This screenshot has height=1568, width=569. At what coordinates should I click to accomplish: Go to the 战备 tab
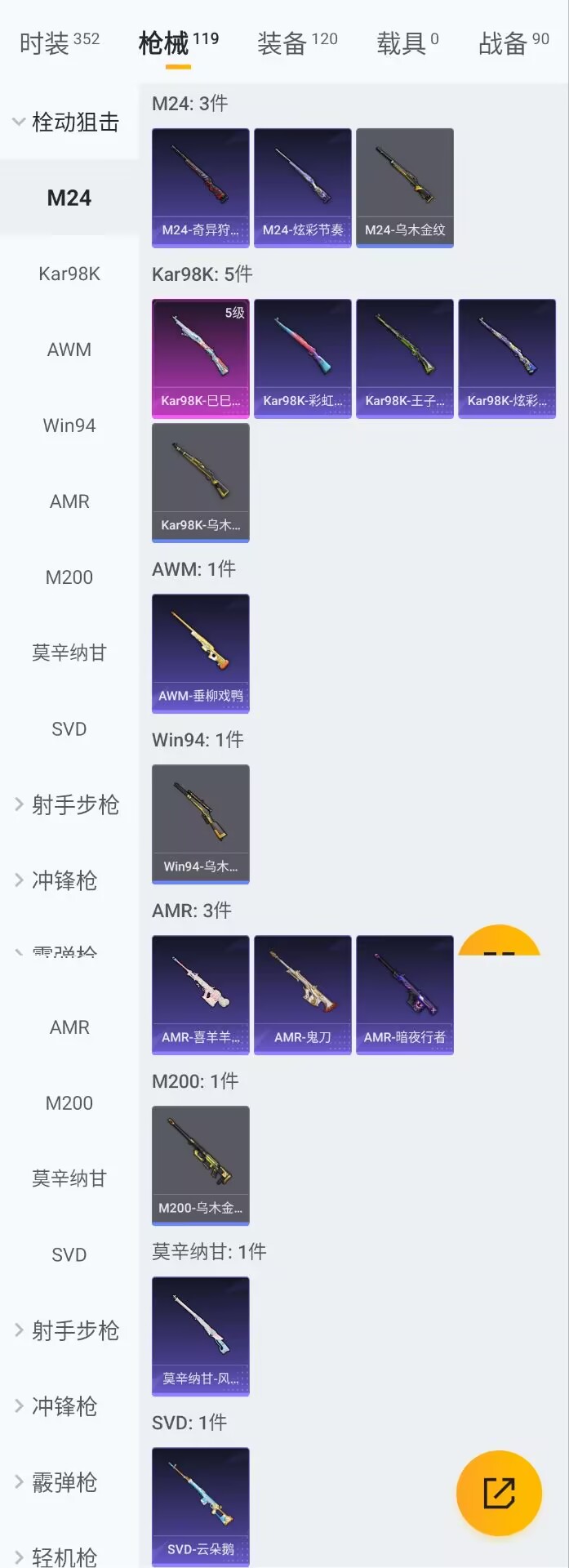(513, 42)
